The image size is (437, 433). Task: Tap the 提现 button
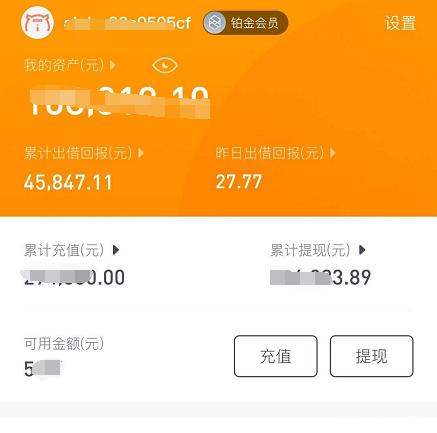click(x=372, y=356)
